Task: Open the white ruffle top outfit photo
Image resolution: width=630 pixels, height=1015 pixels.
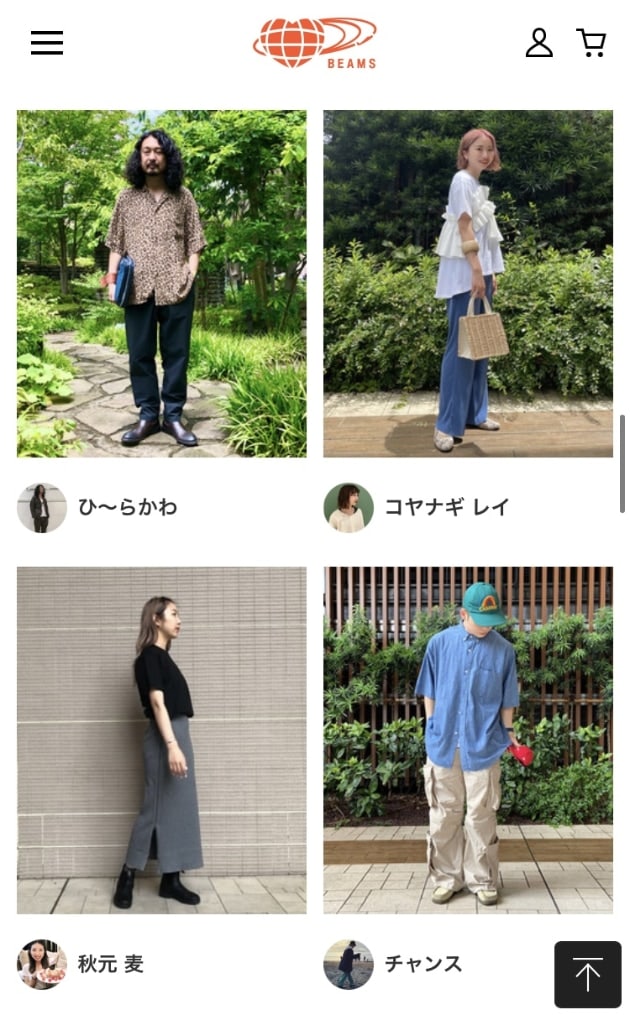Action: point(468,283)
